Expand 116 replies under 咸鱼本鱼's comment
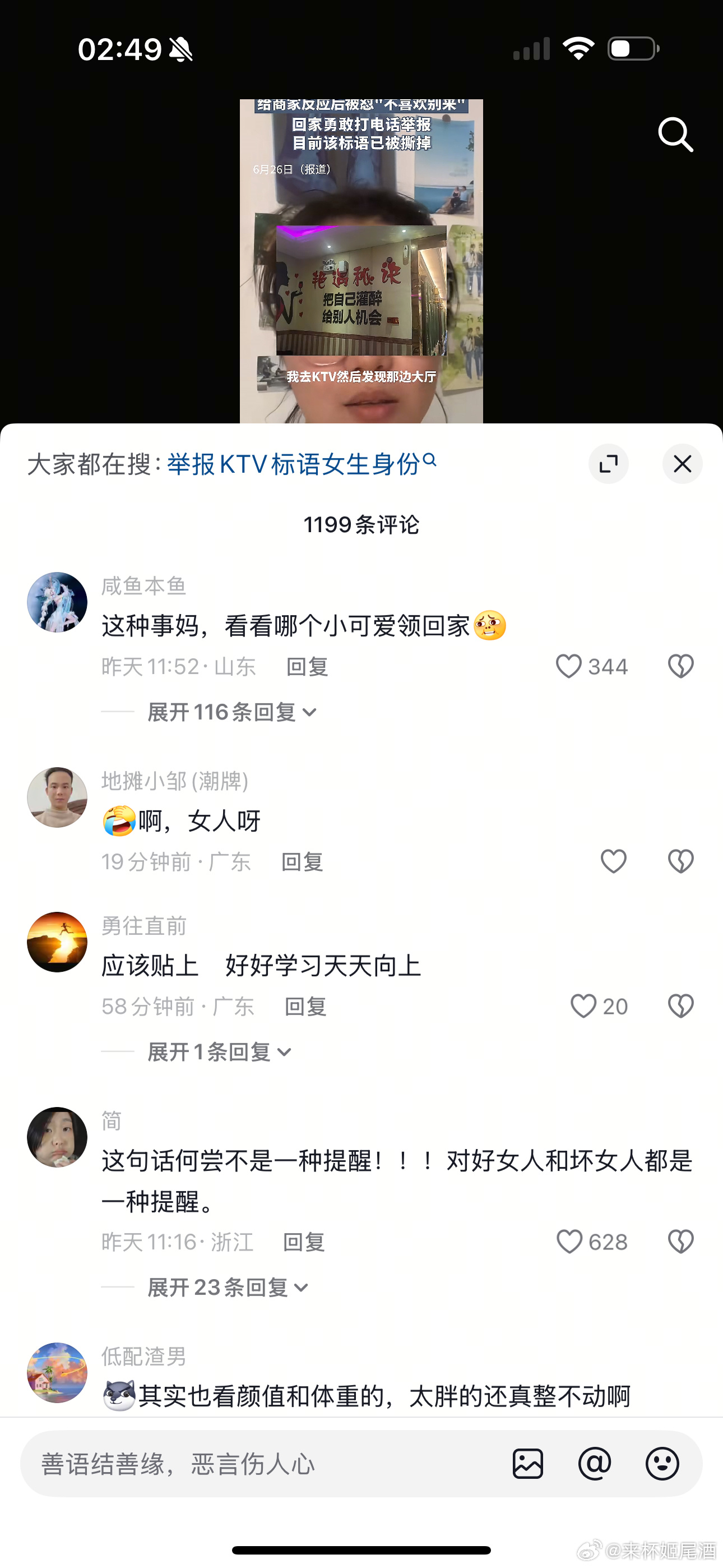The height and width of the screenshot is (1568, 723). (231, 712)
